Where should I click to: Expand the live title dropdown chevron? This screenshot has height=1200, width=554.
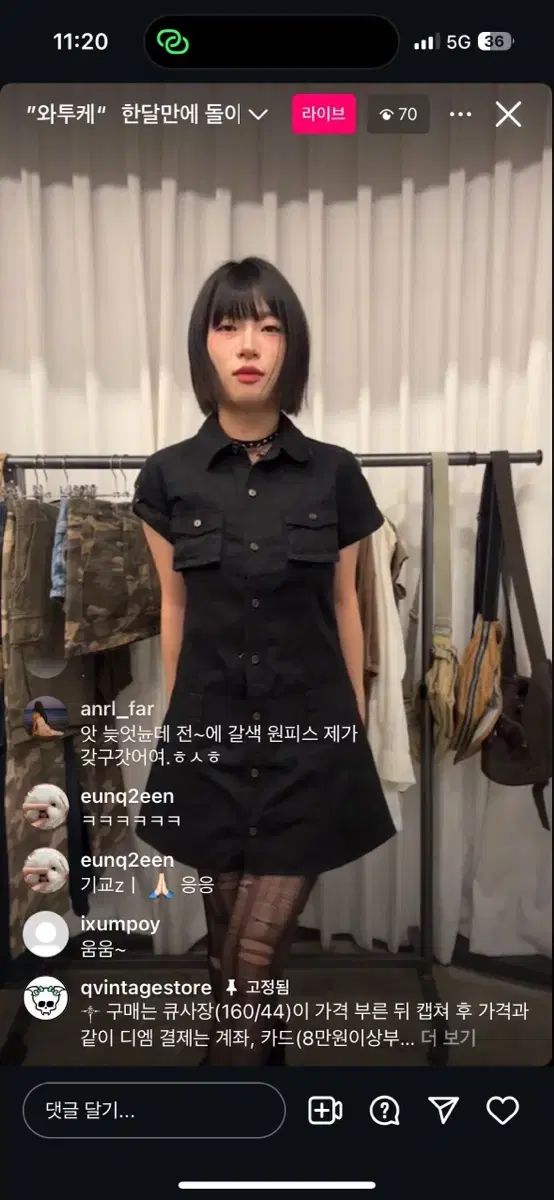pos(258,115)
